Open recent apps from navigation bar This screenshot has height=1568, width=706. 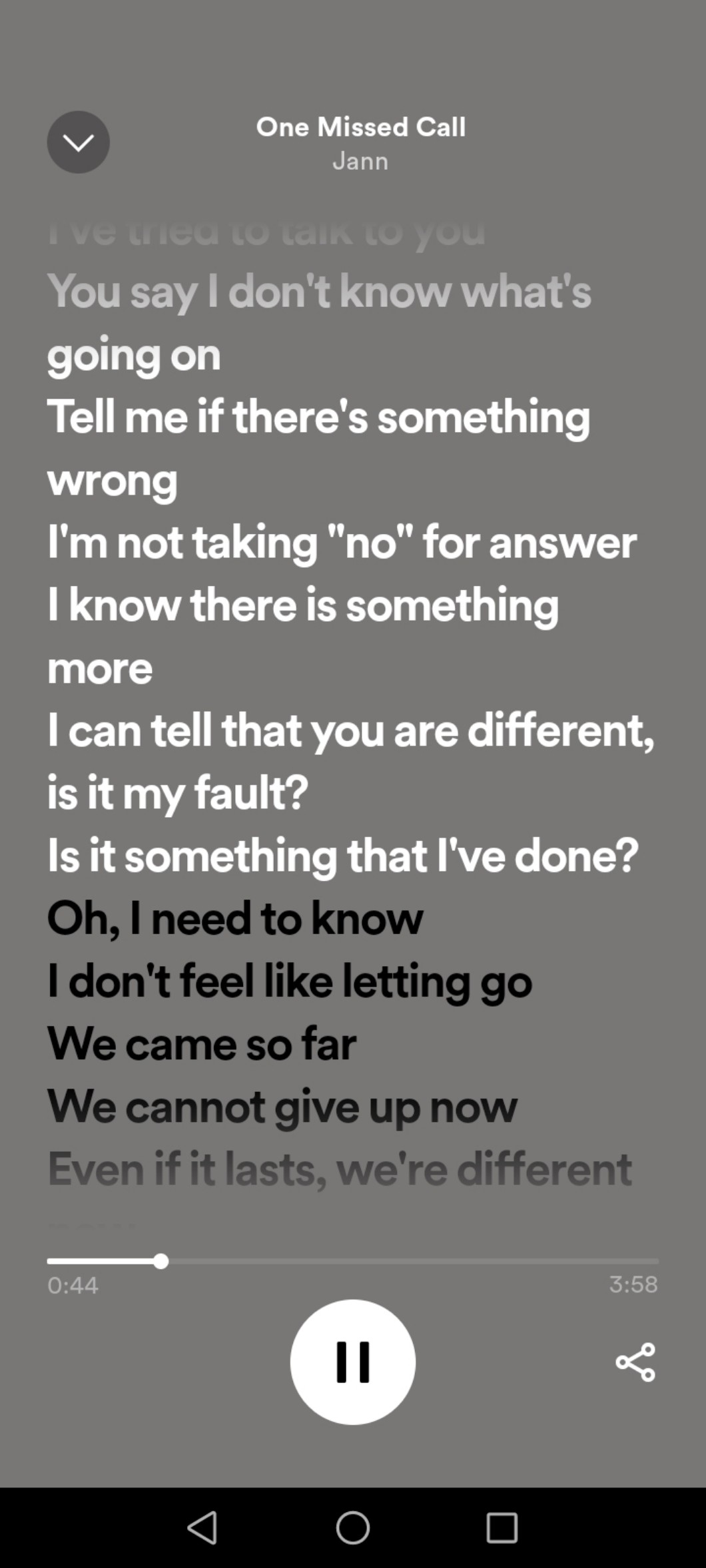pos(502,1527)
